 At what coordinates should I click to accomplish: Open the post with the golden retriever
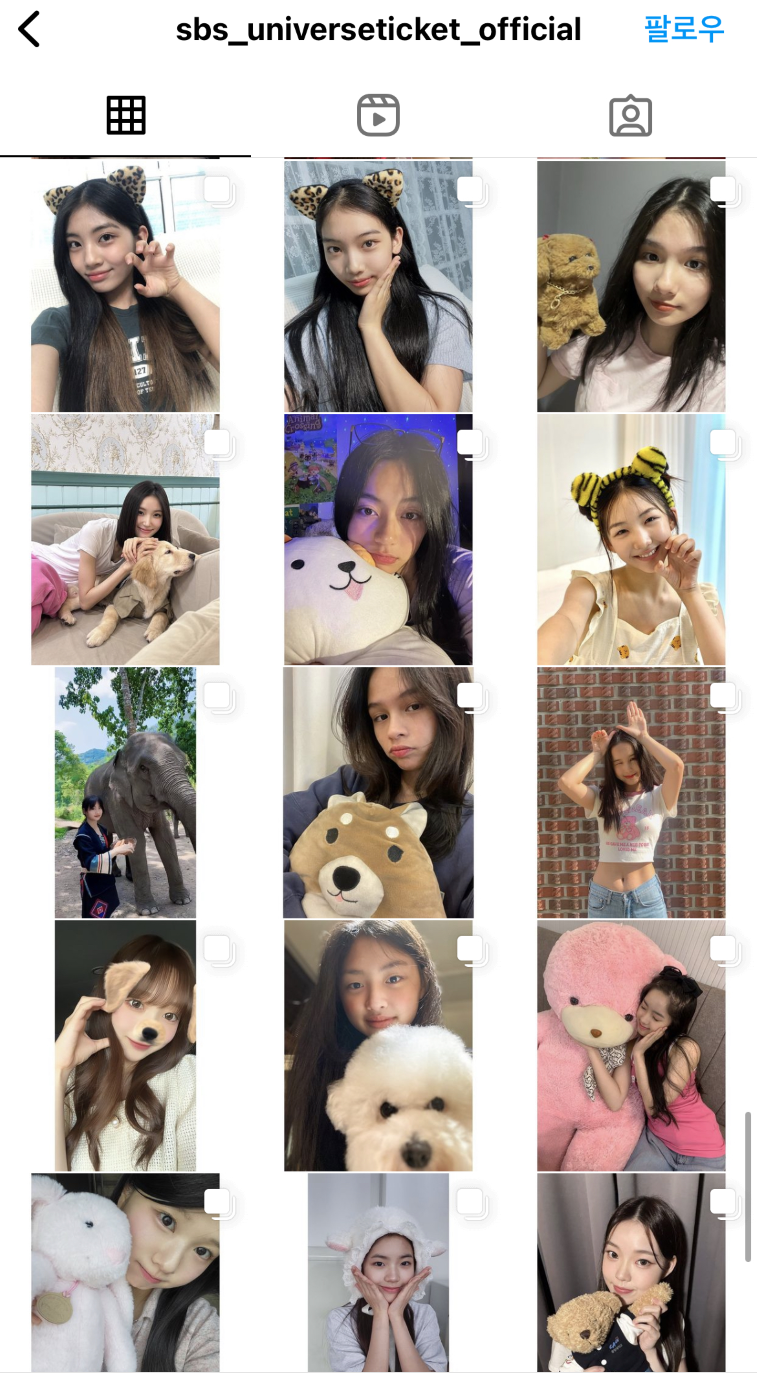[x=125, y=540]
